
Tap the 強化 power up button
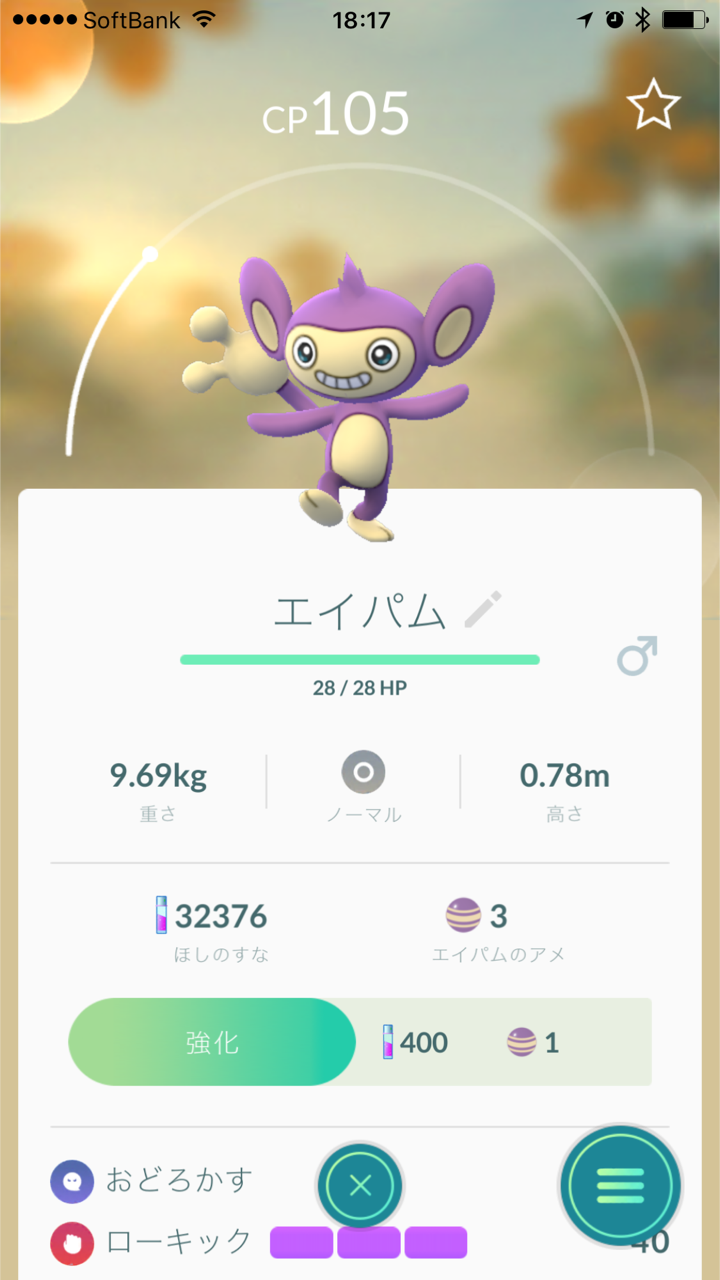212,1042
